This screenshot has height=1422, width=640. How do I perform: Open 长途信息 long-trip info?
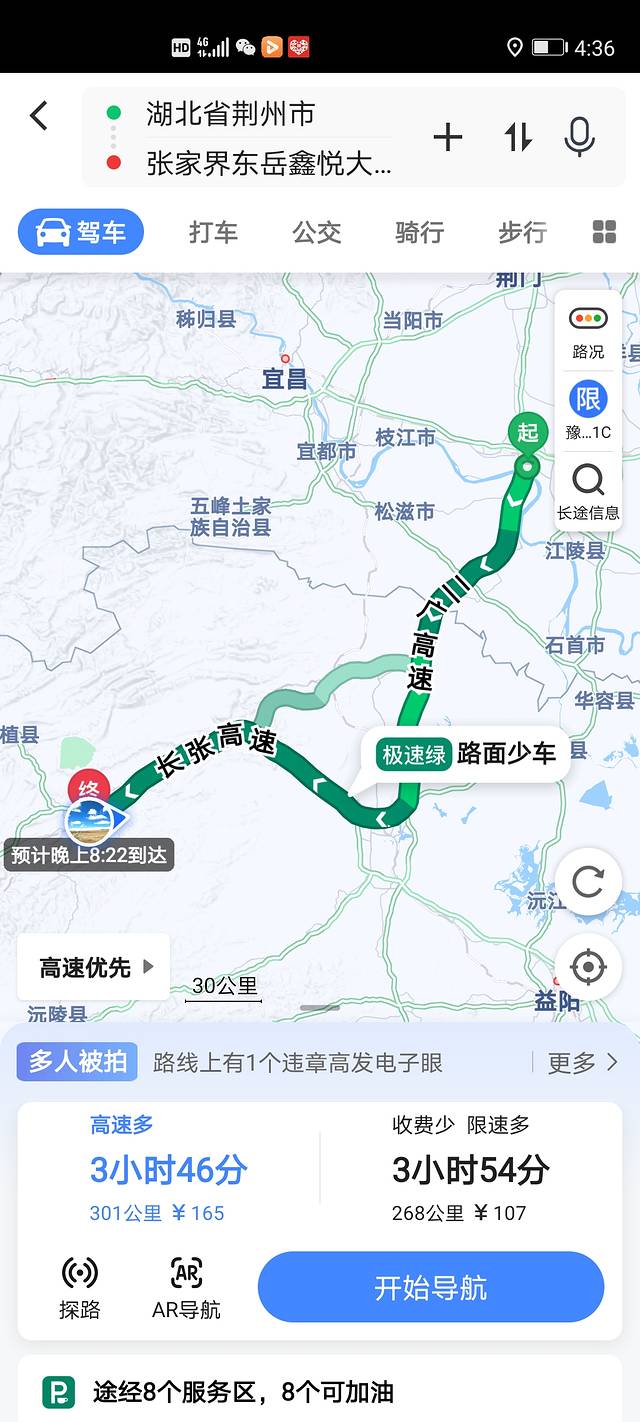(x=588, y=492)
